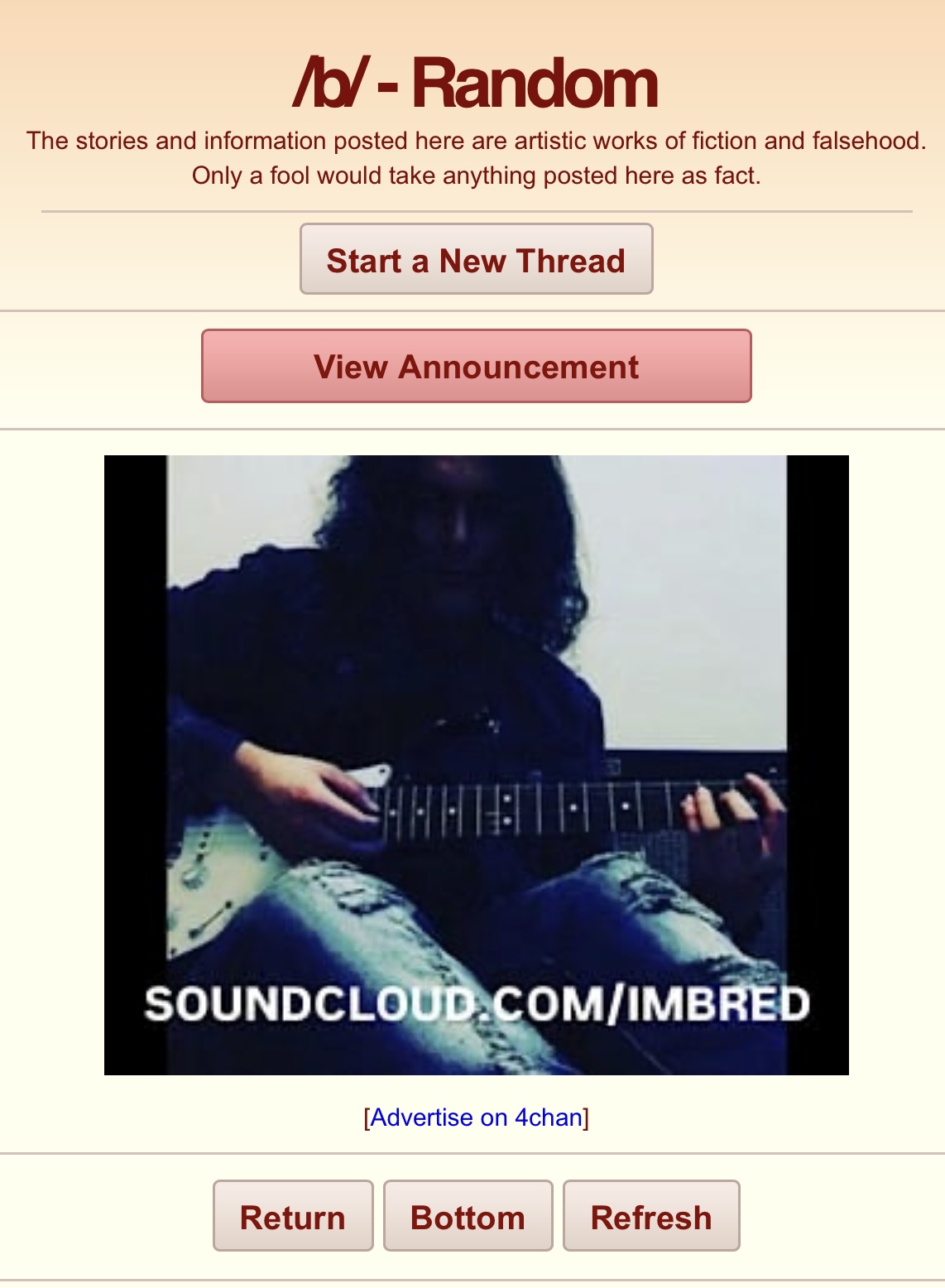Image resolution: width=945 pixels, height=1288 pixels.
Task: Follow the Advertise on 4chan link
Action: 476,1117
